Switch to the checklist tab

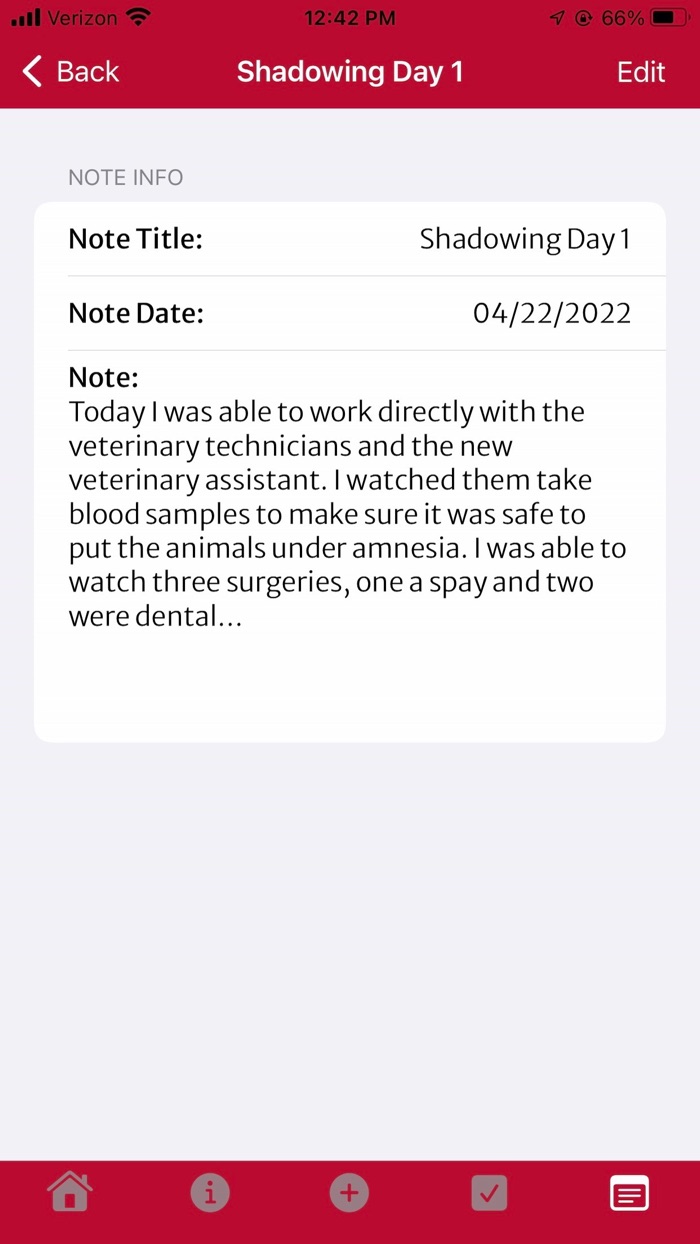pos(489,1192)
